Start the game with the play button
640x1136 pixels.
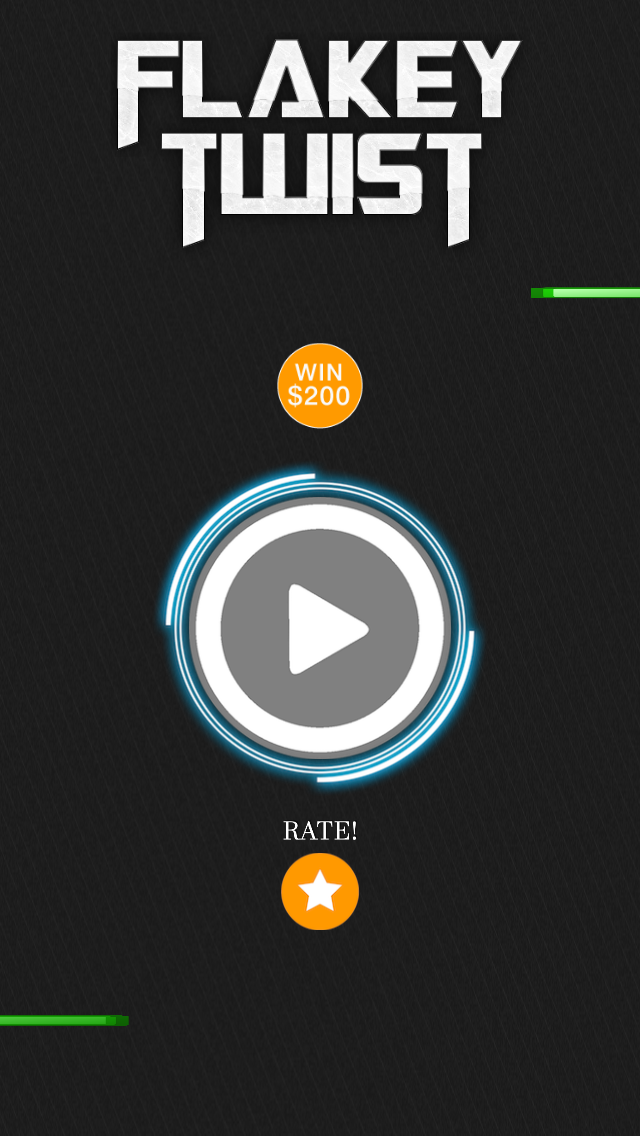pyautogui.click(x=320, y=627)
